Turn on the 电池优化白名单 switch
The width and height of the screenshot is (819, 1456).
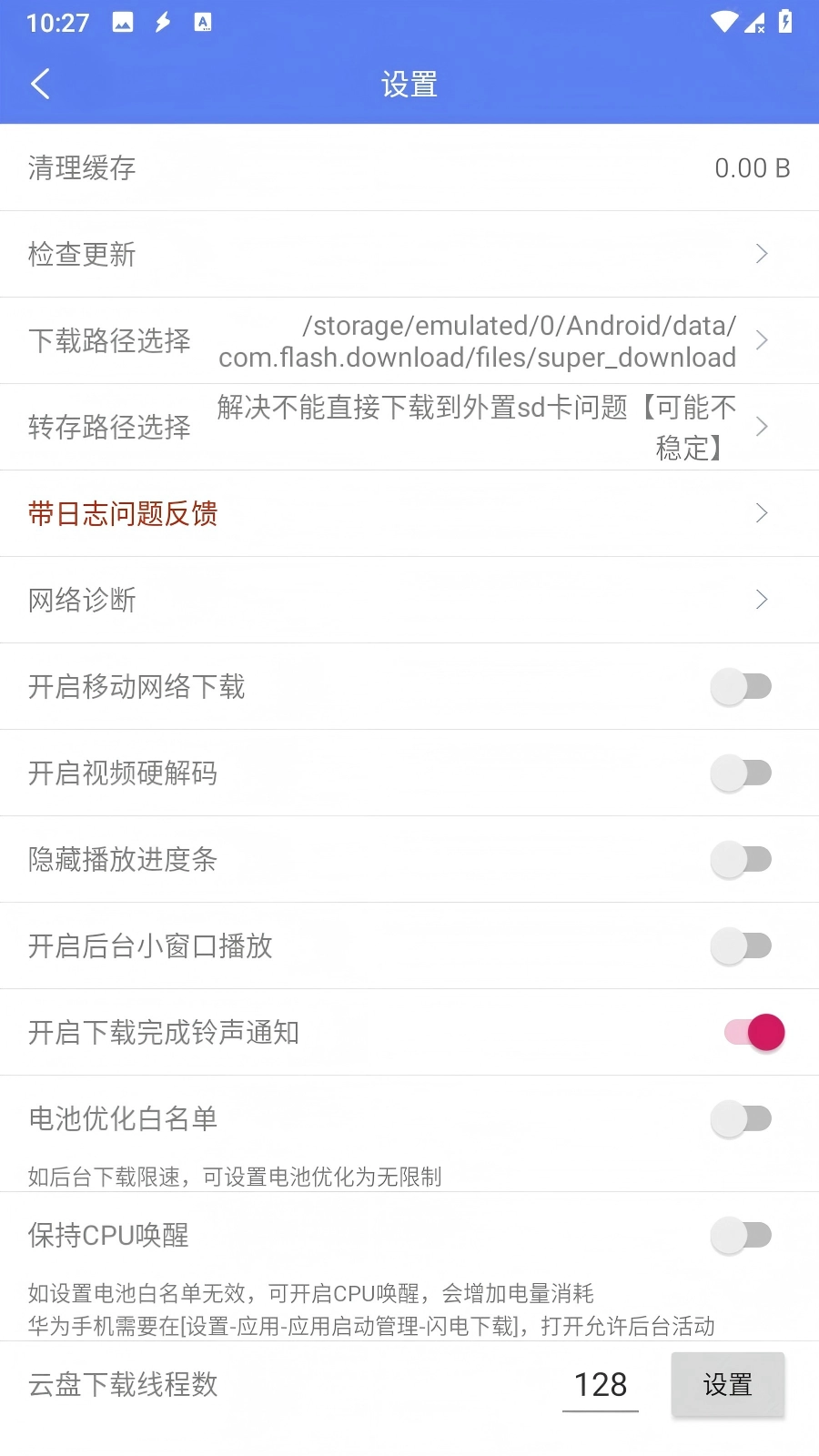coord(742,1118)
